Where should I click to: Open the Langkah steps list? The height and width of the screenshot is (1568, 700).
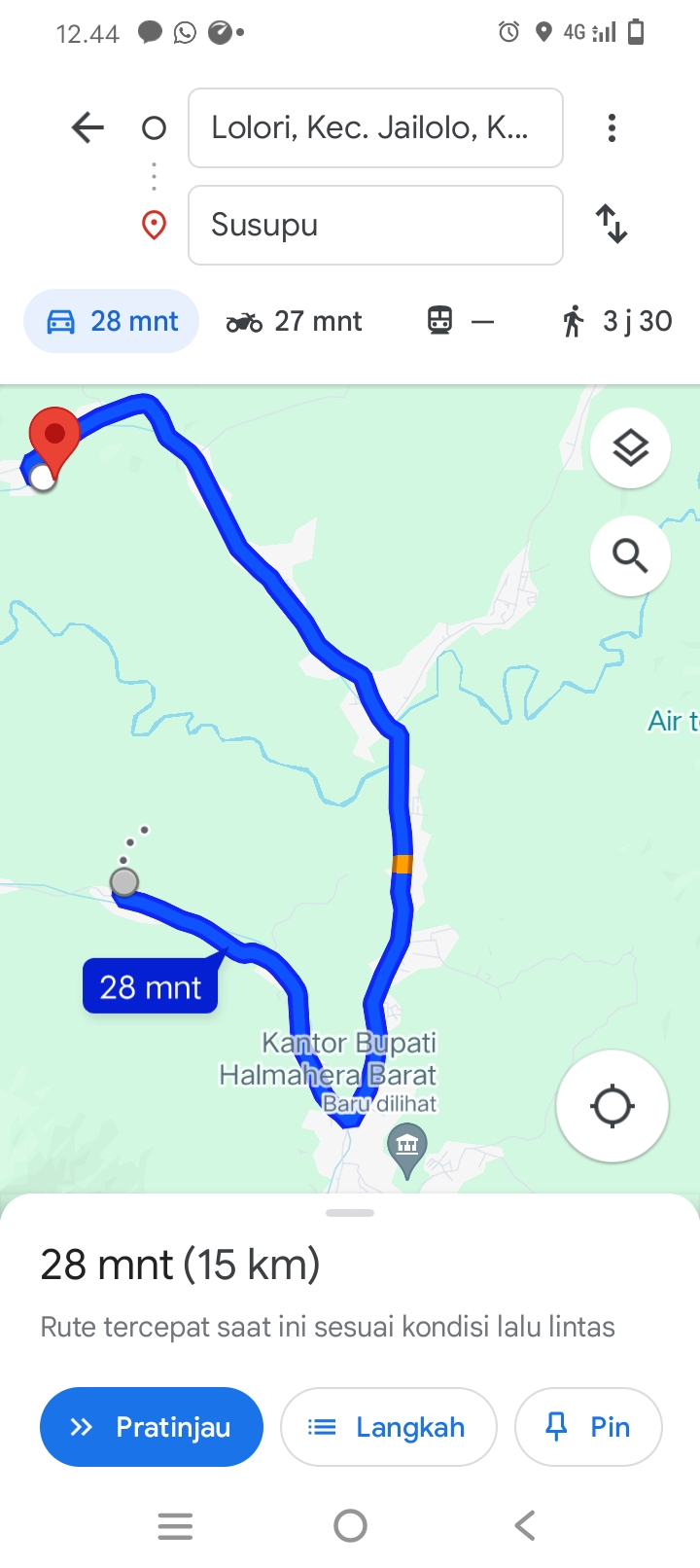pyautogui.click(x=389, y=1427)
